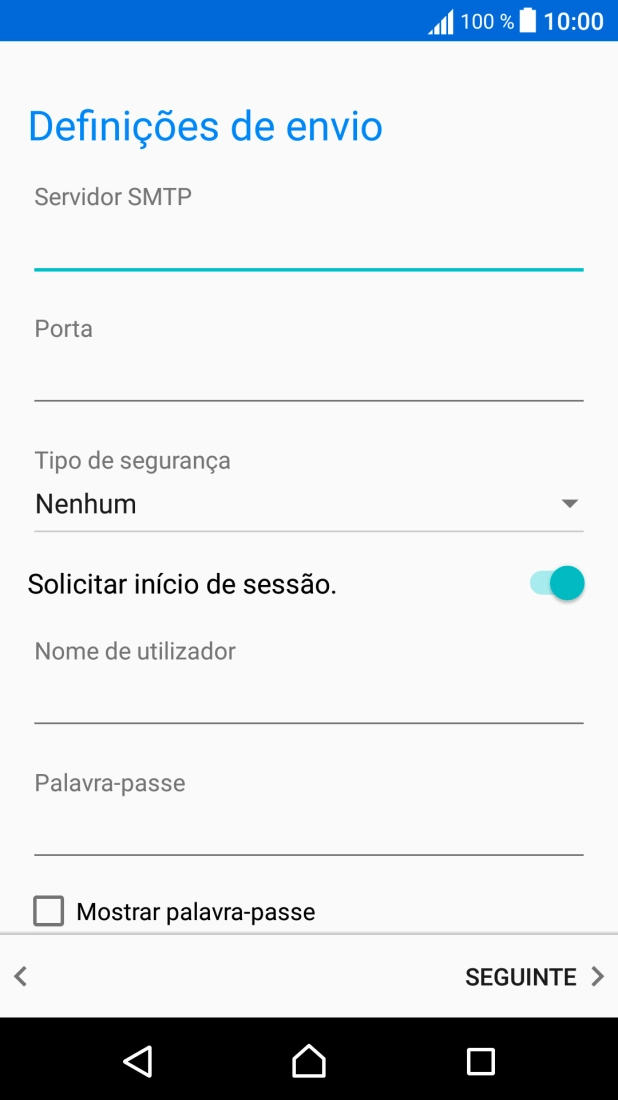This screenshot has width=618, height=1100.
Task: Go to the home screen
Action: 309,1060
